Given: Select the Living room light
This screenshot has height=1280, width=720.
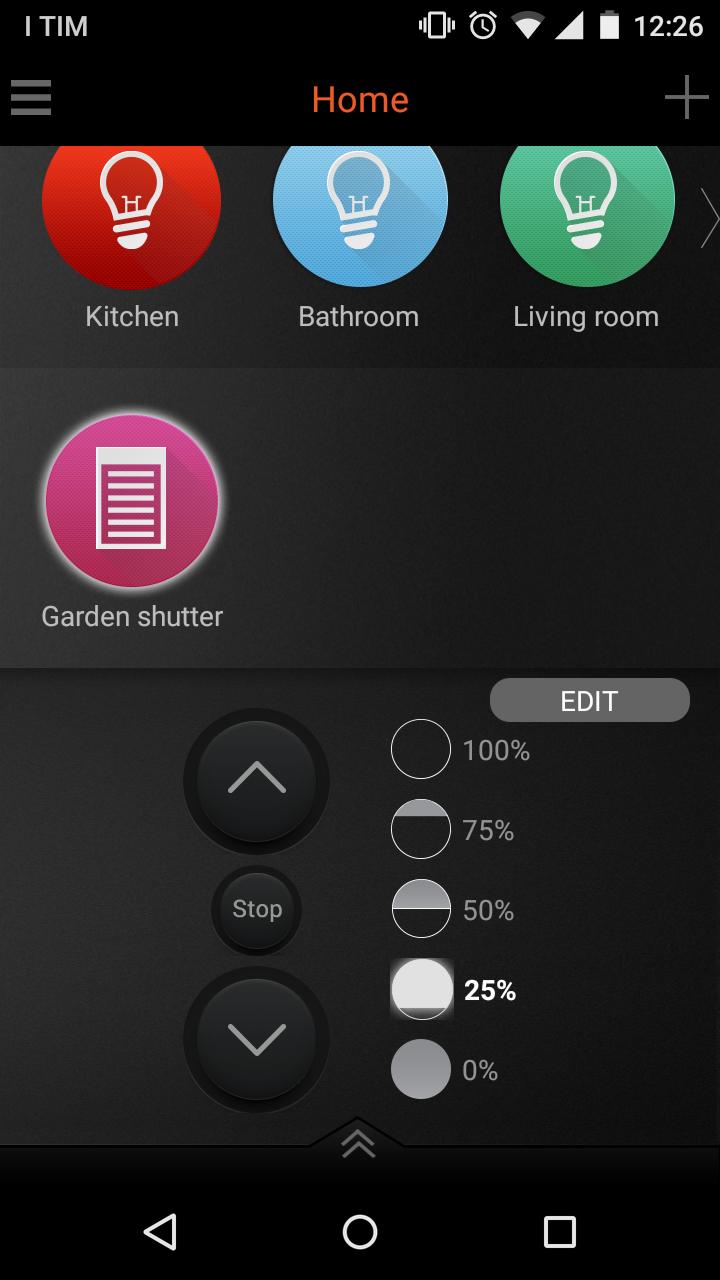Looking at the screenshot, I should click(x=587, y=205).
